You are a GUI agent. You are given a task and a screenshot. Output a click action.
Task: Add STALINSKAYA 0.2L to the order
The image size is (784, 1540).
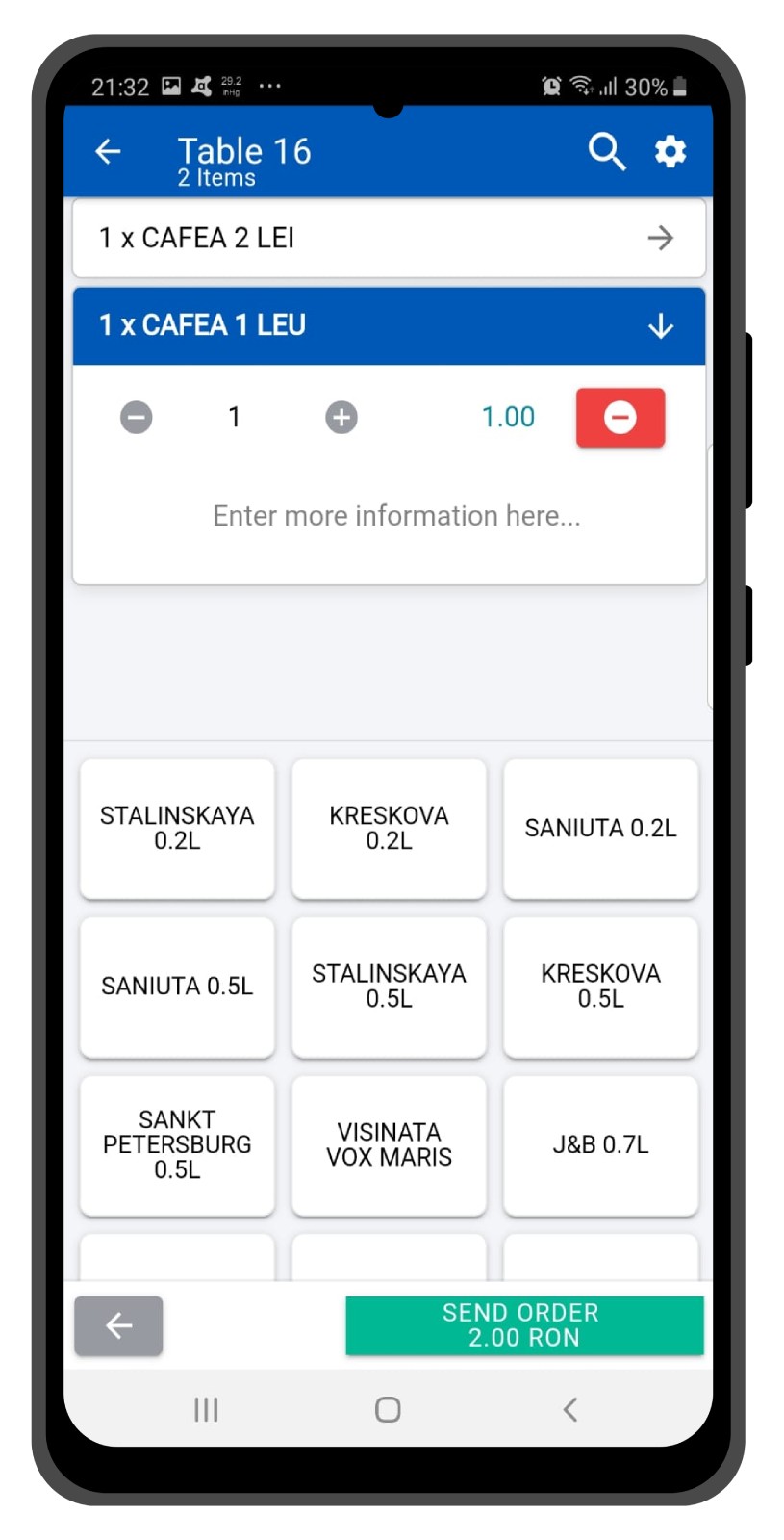click(x=177, y=829)
